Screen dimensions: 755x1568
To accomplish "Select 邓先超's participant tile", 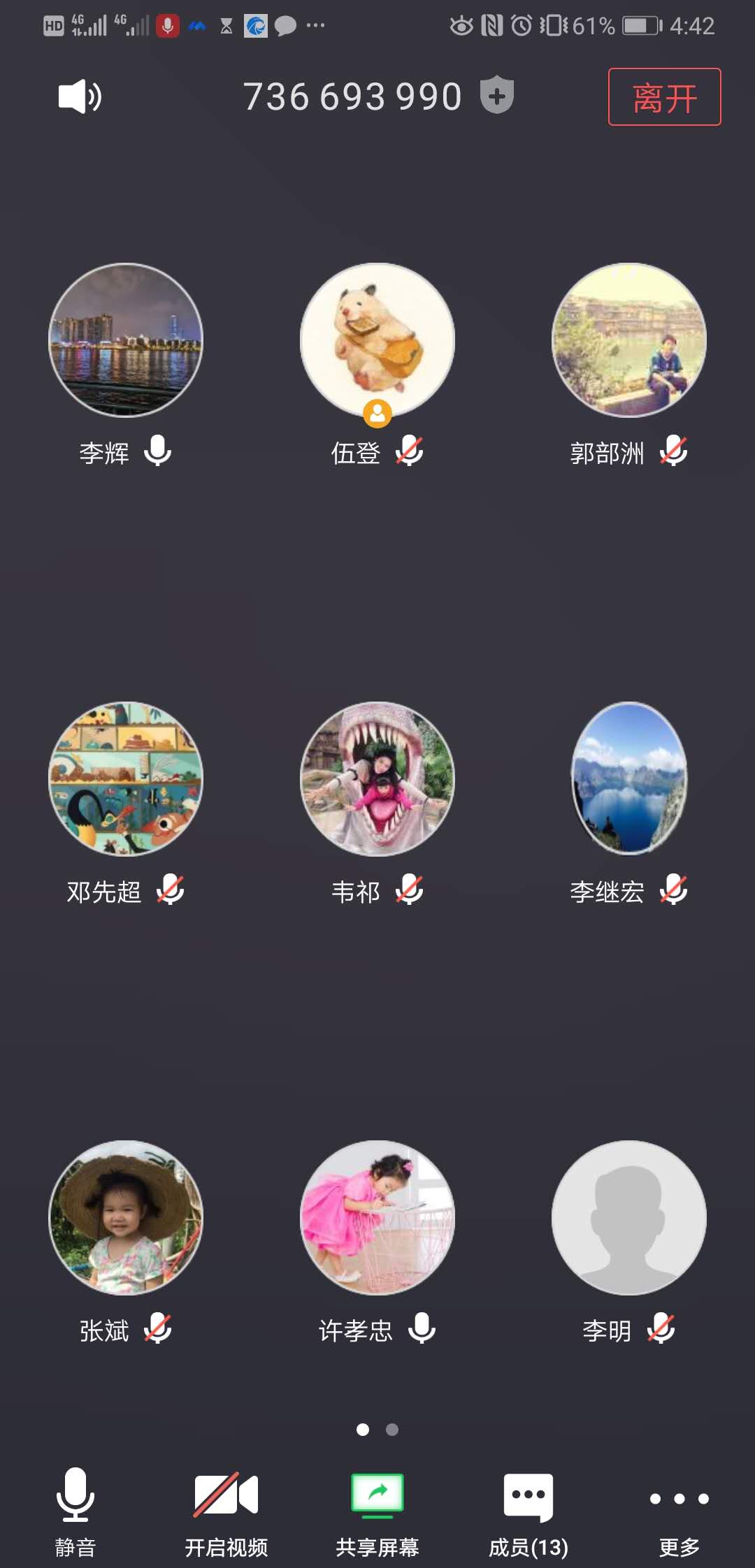I will click(126, 779).
